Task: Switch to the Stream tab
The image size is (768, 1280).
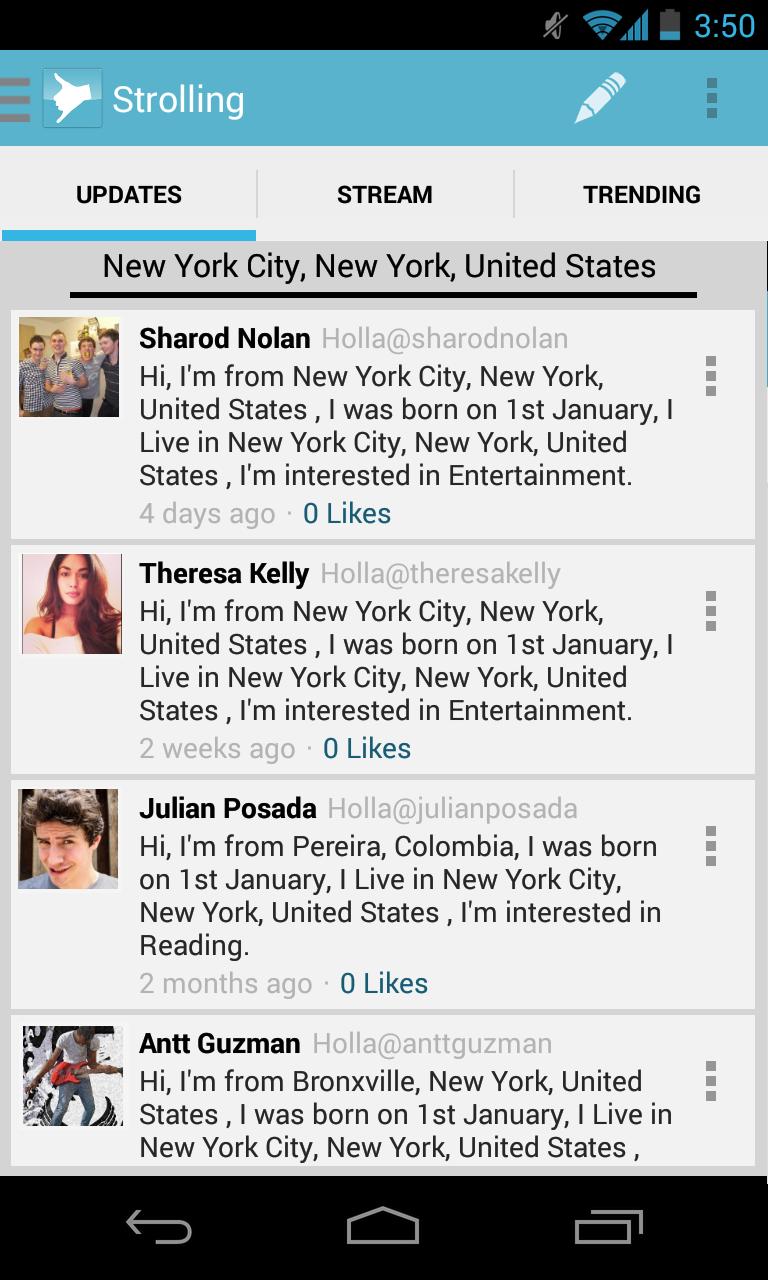Action: pyautogui.click(x=385, y=194)
